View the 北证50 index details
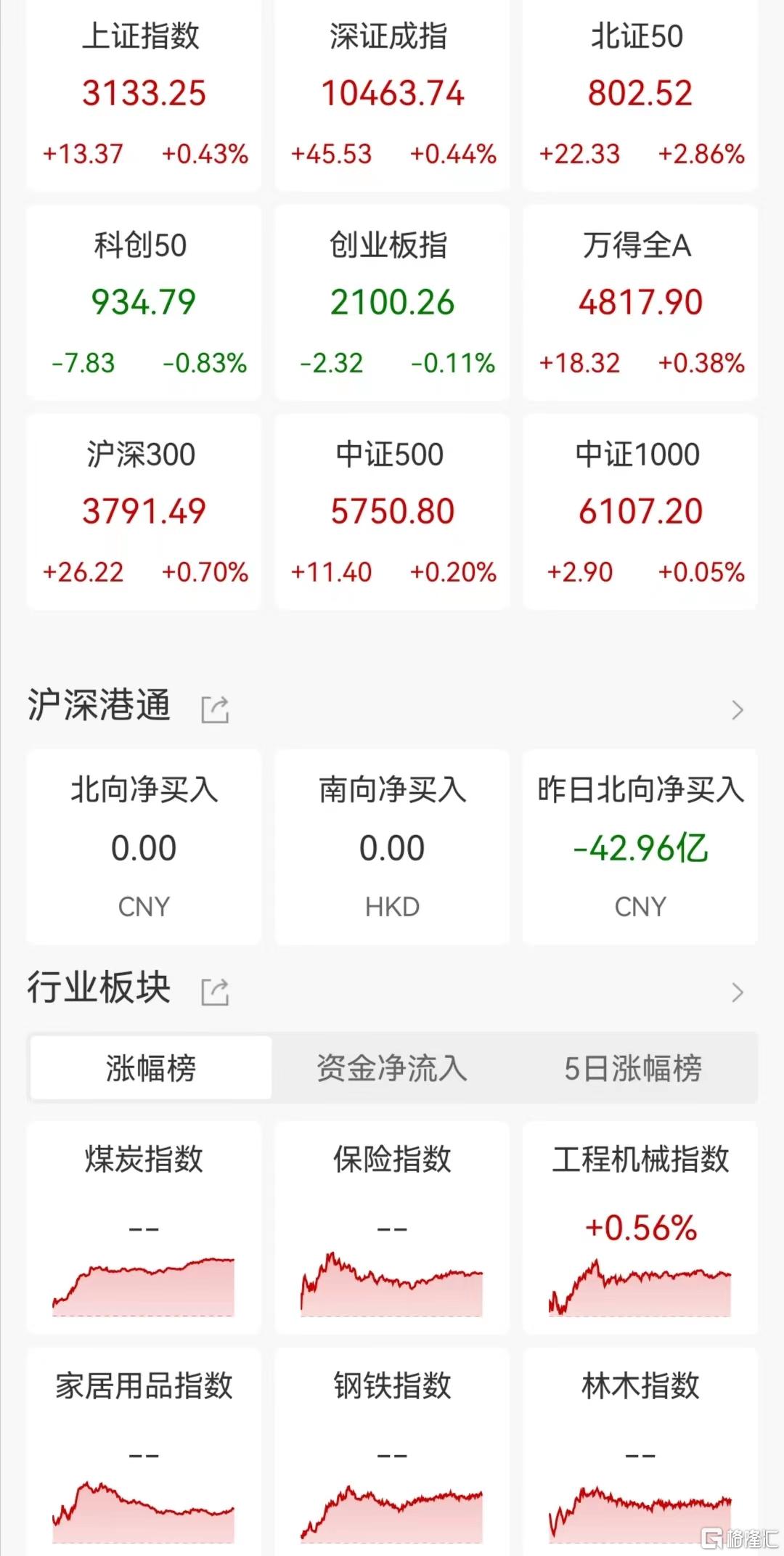 [x=640, y=94]
